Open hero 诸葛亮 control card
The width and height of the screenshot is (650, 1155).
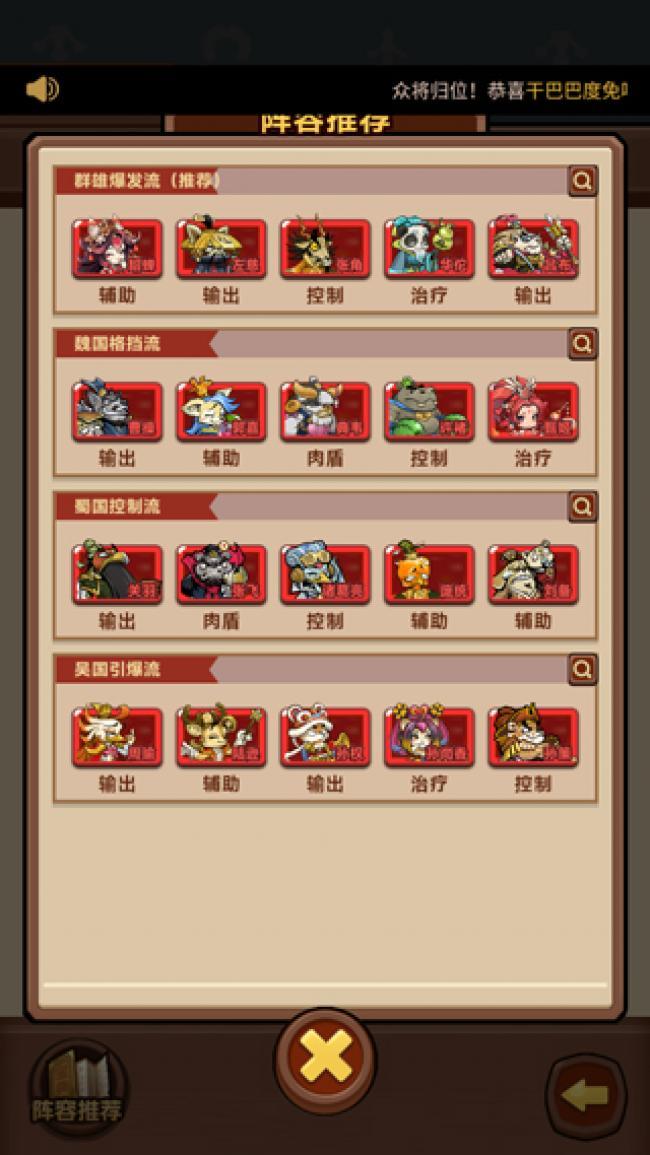325,574
